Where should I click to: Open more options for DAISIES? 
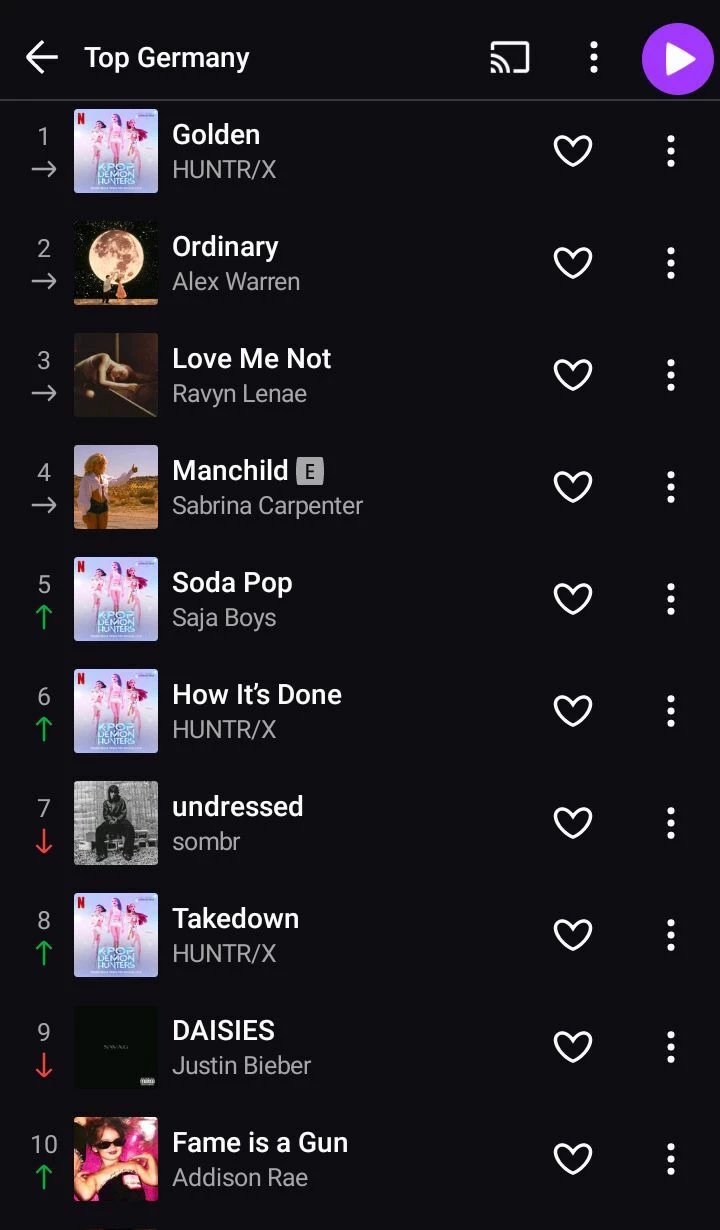tap(670, 1047)
